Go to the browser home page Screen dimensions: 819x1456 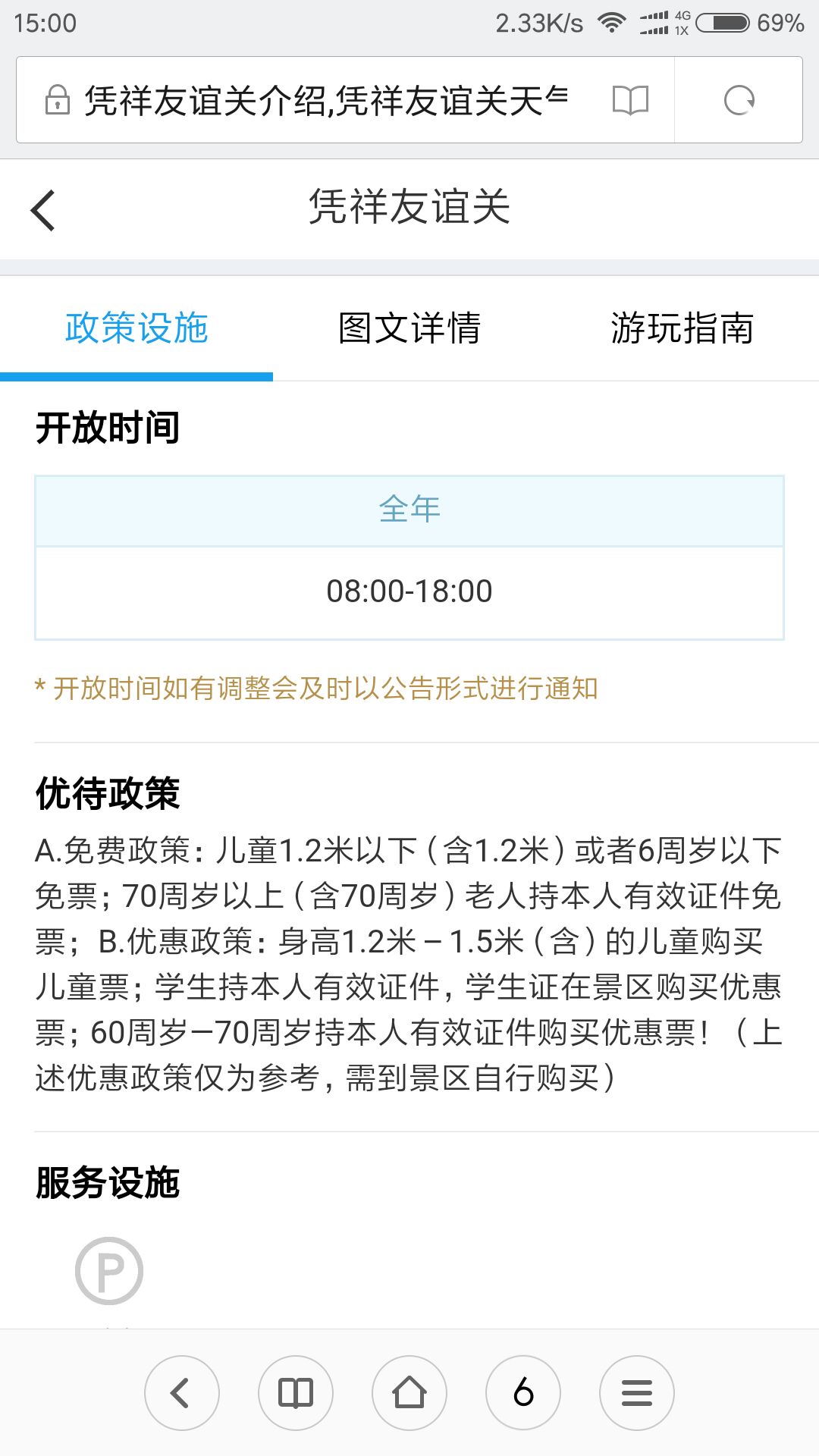(409, 1393)
